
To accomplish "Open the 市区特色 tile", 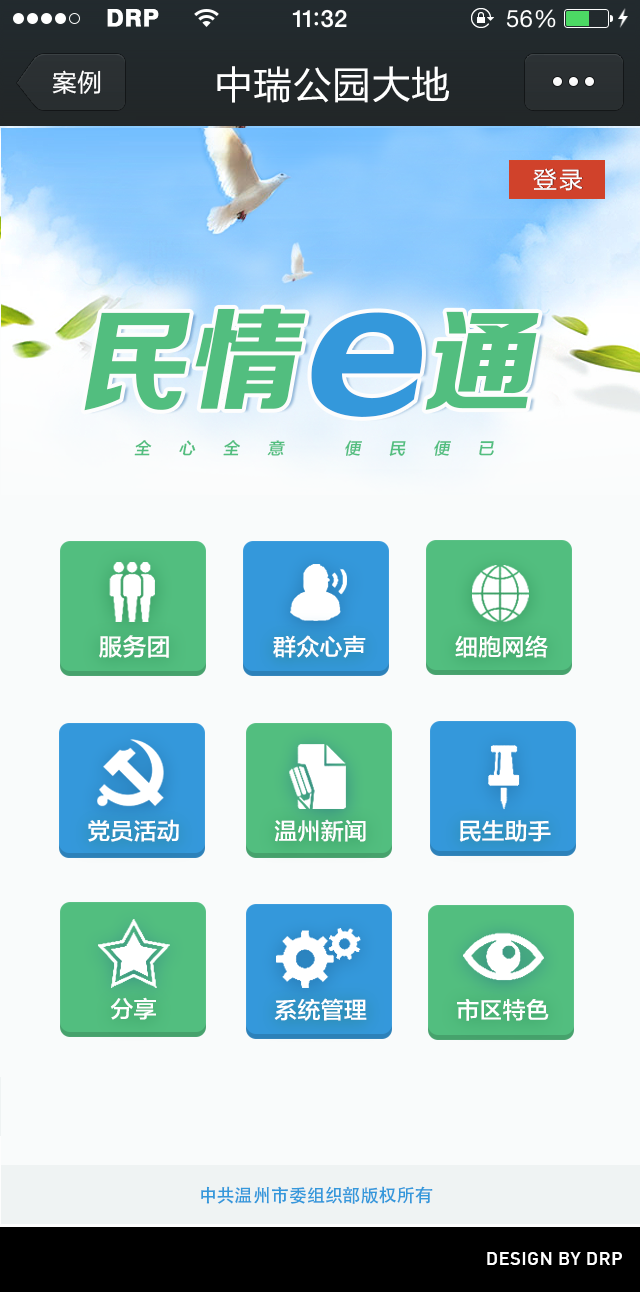I will [x=501, y=971].
